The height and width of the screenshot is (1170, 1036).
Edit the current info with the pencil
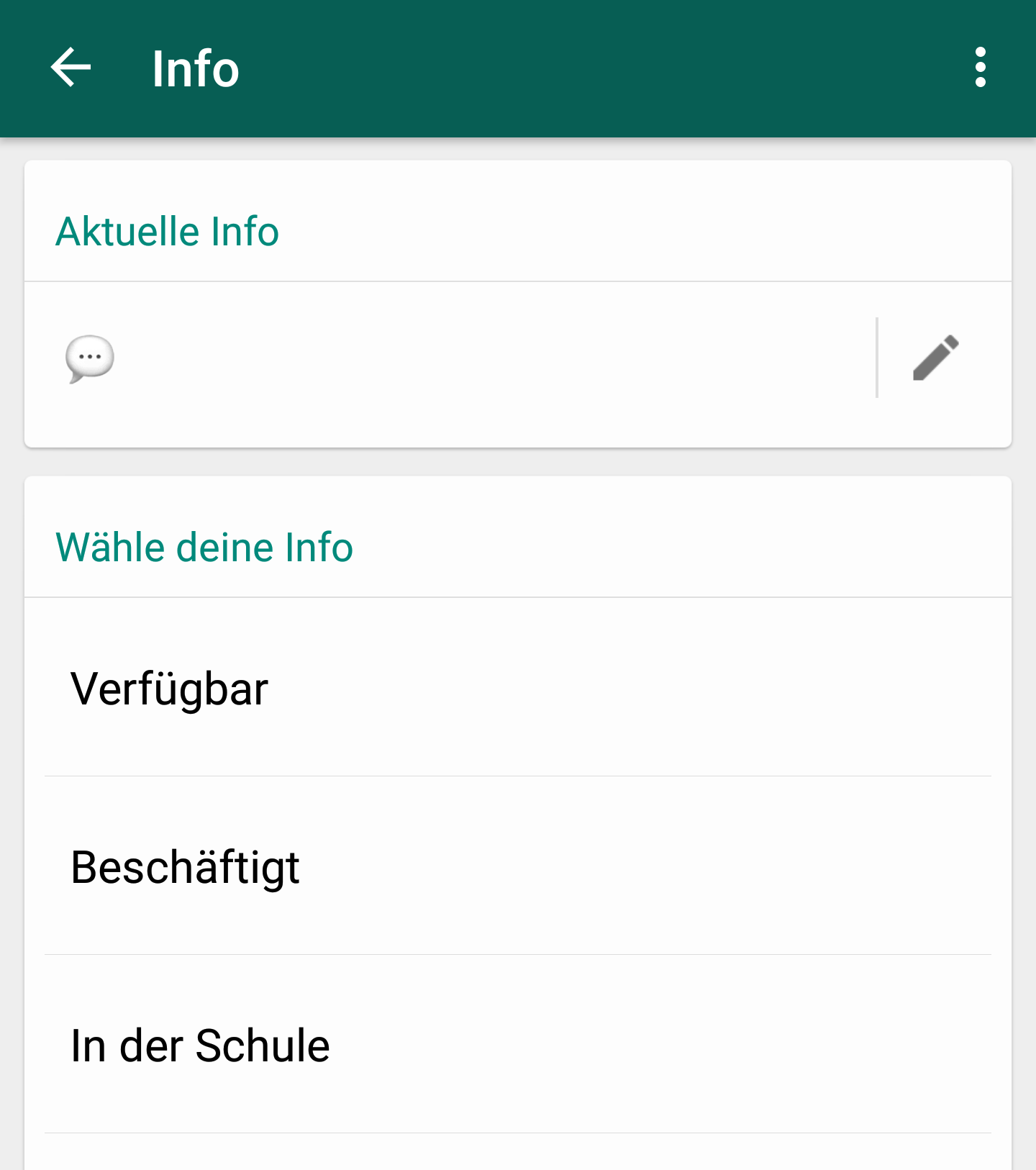[935, 358]
